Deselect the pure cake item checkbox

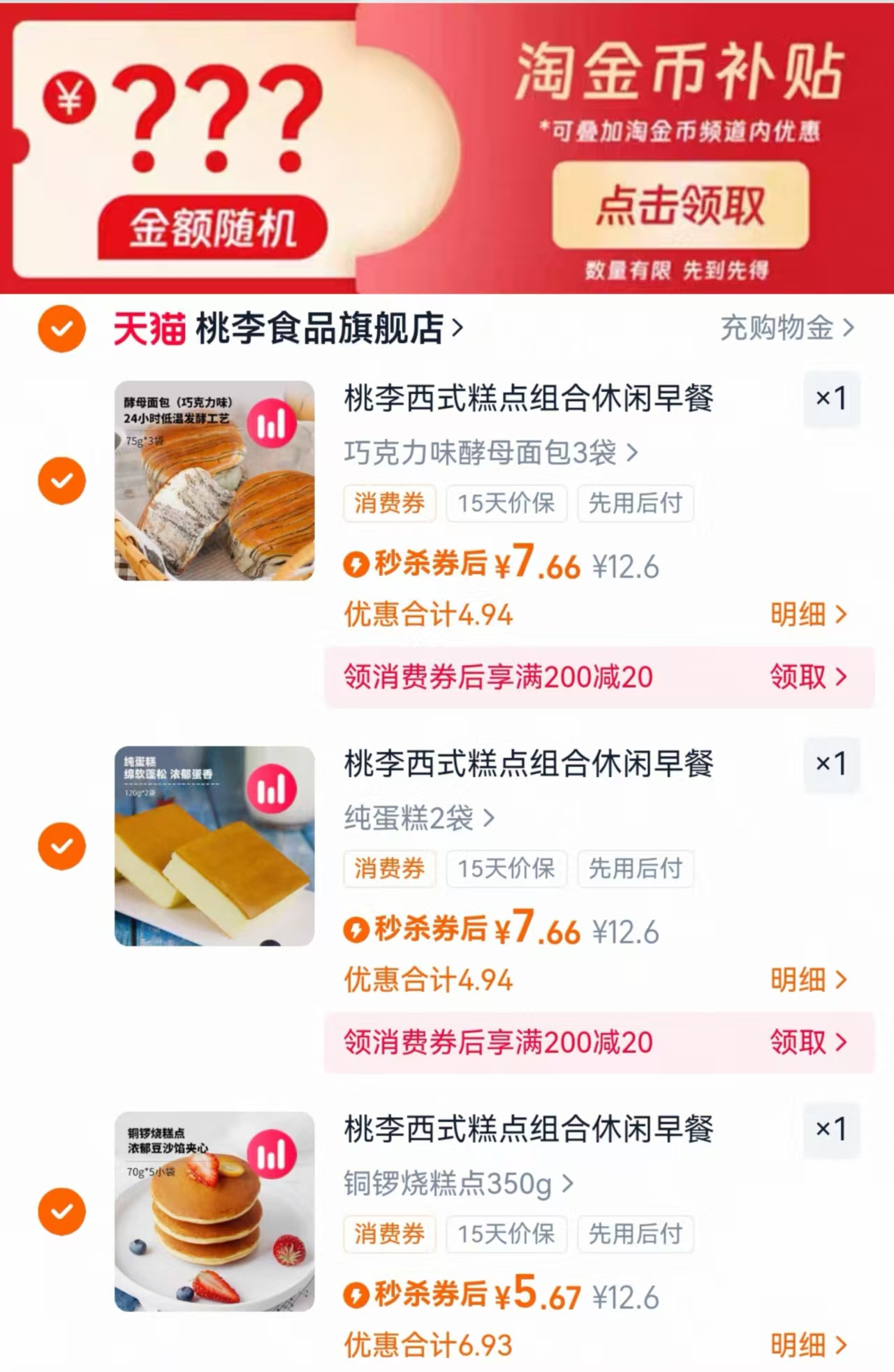click(62, 846)
